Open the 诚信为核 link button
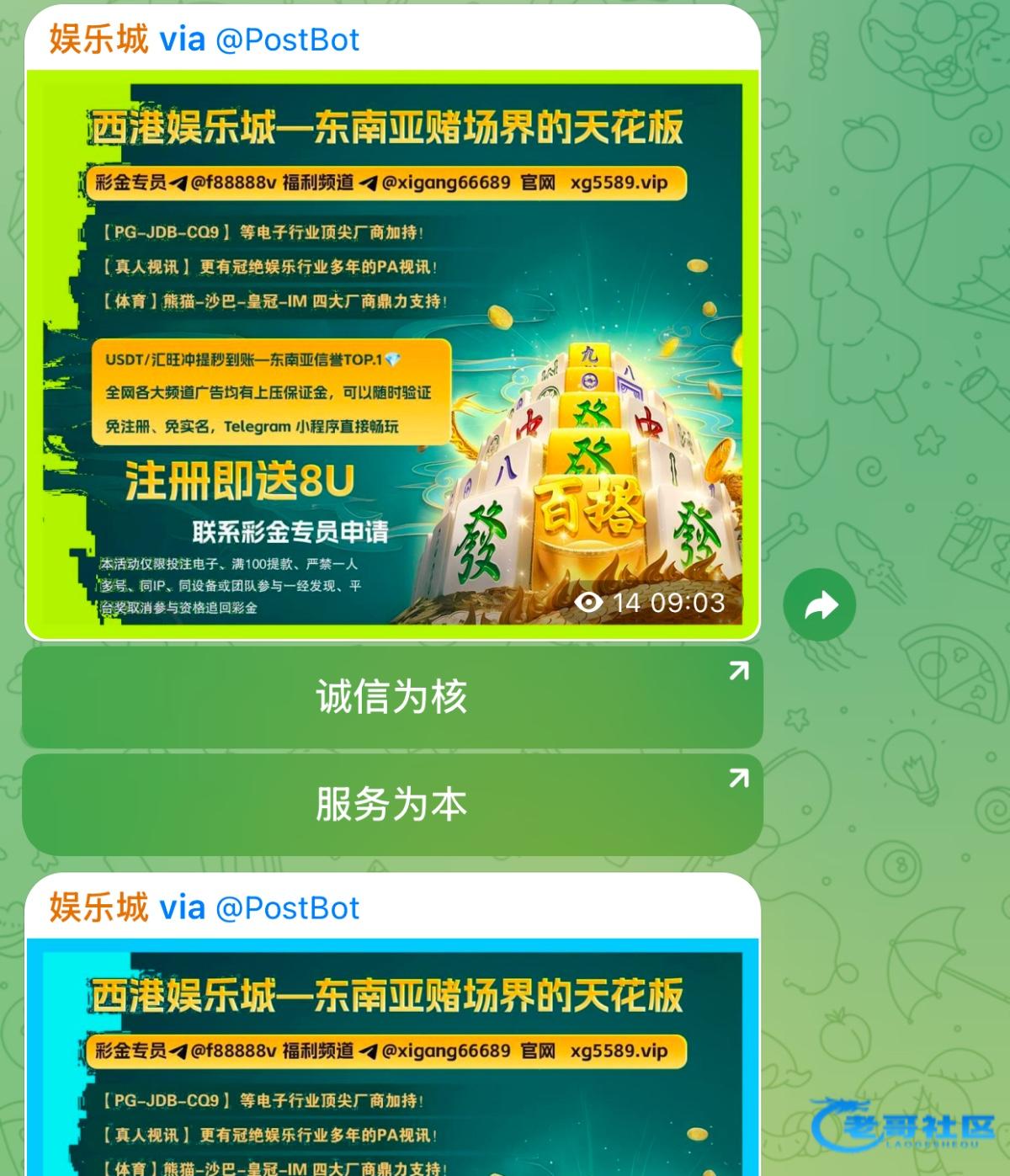This screenshot has width=1010, height=1176. [x=391, y=697]
